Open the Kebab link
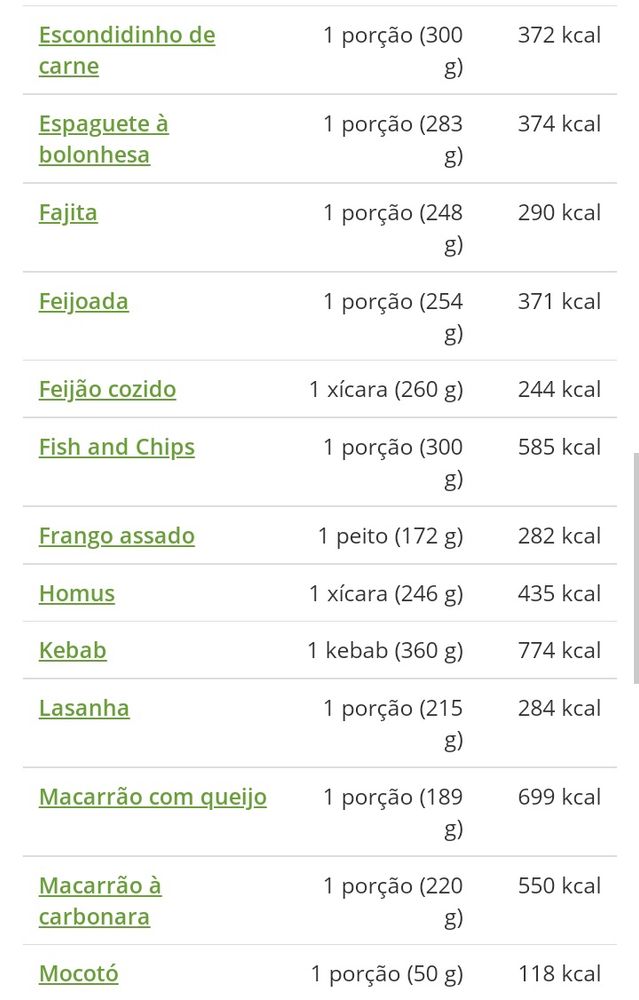639x1000 pixels. click(x=72, y=651)
